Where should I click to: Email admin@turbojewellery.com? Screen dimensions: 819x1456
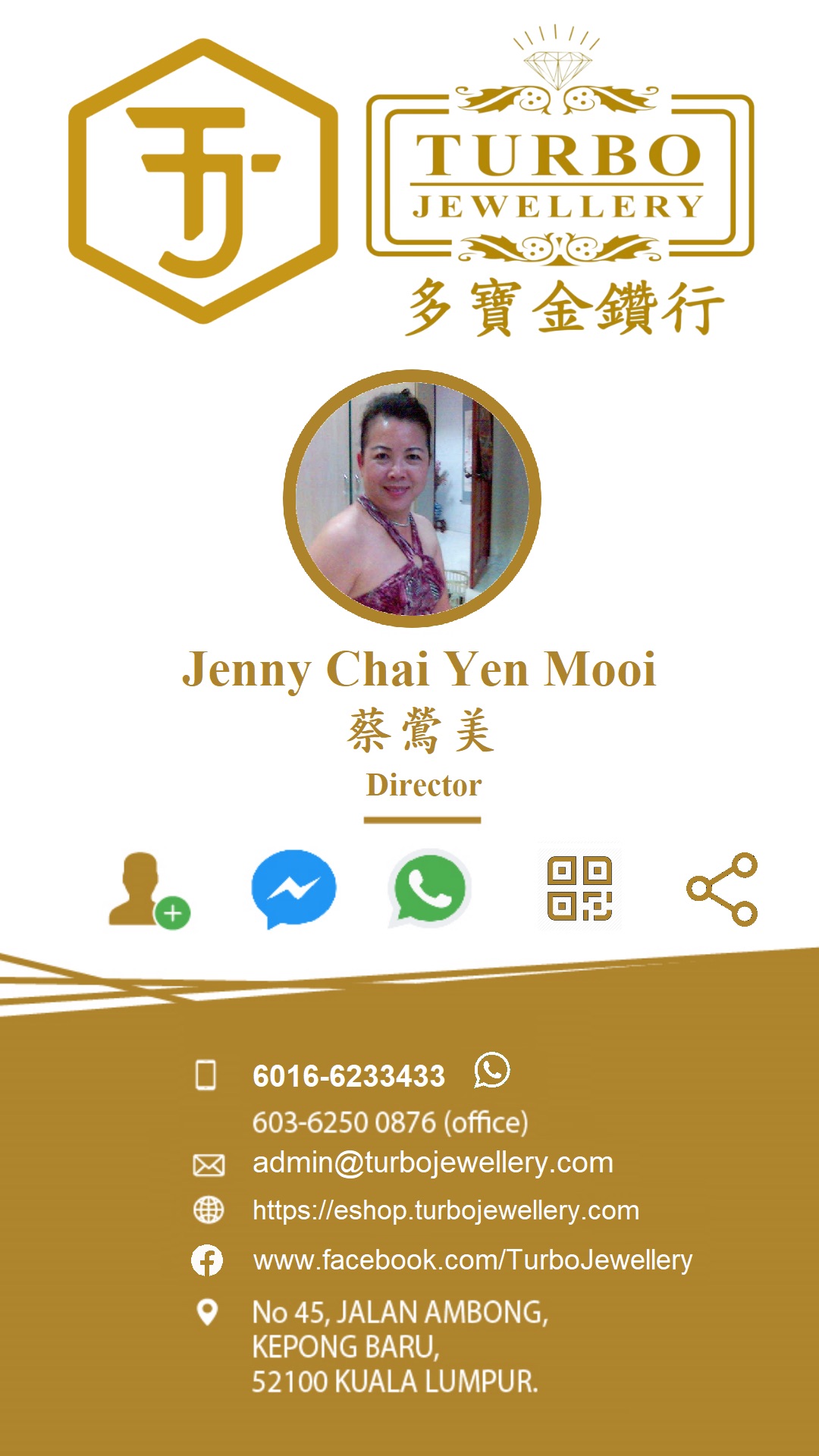[x=432, y=1163]
